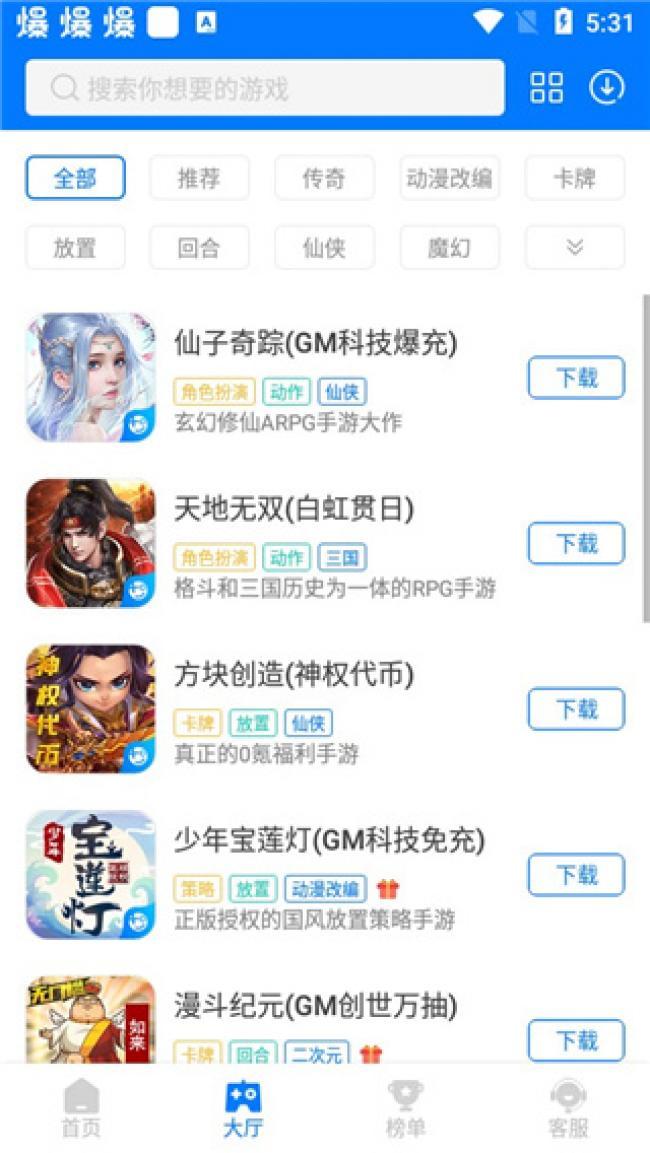Open the grid category view icon
This screenshot has height=1153, width=650.
point(547,88)
